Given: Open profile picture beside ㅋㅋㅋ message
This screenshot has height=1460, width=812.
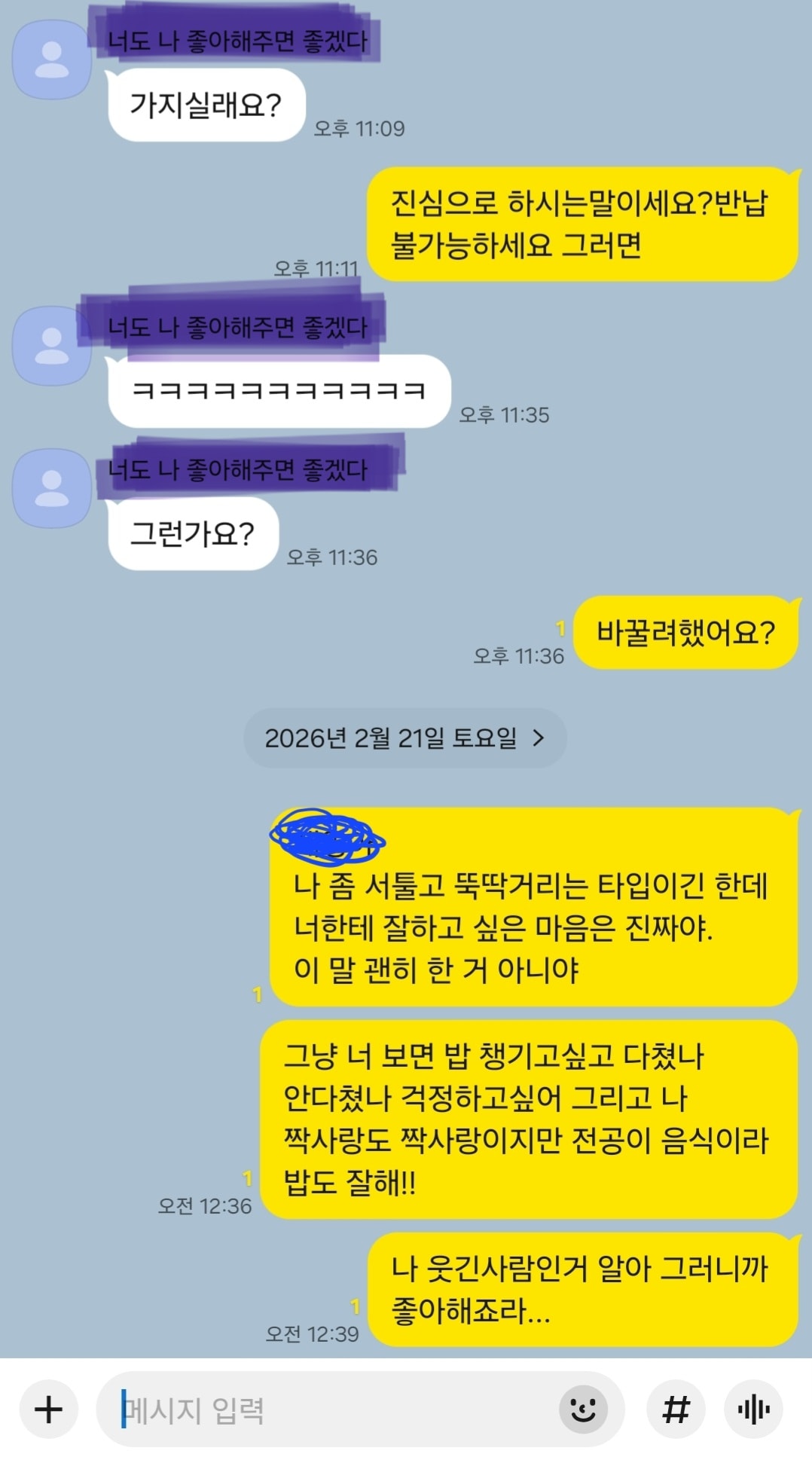Looking at the screenshot, I should 51,346.
